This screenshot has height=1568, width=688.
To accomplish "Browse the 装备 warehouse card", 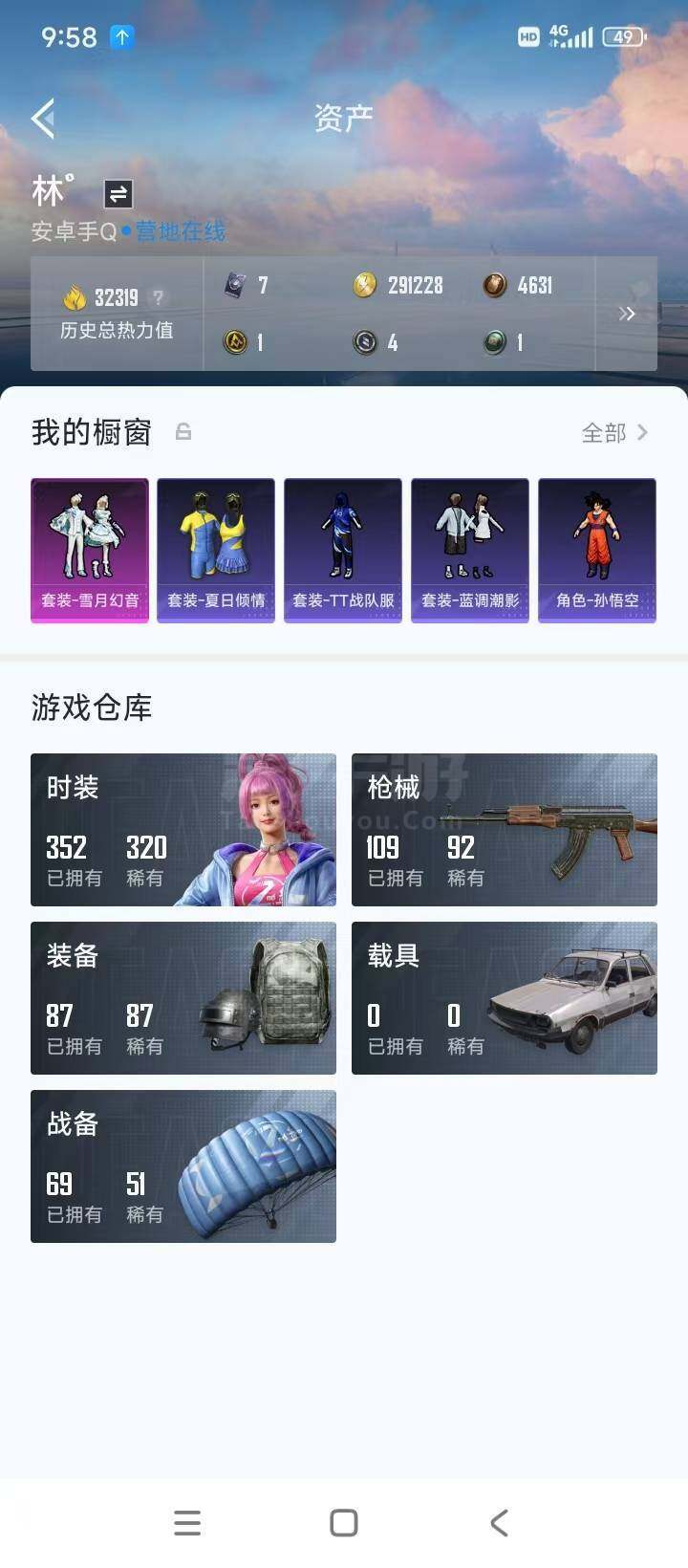I will click(183, 998).
